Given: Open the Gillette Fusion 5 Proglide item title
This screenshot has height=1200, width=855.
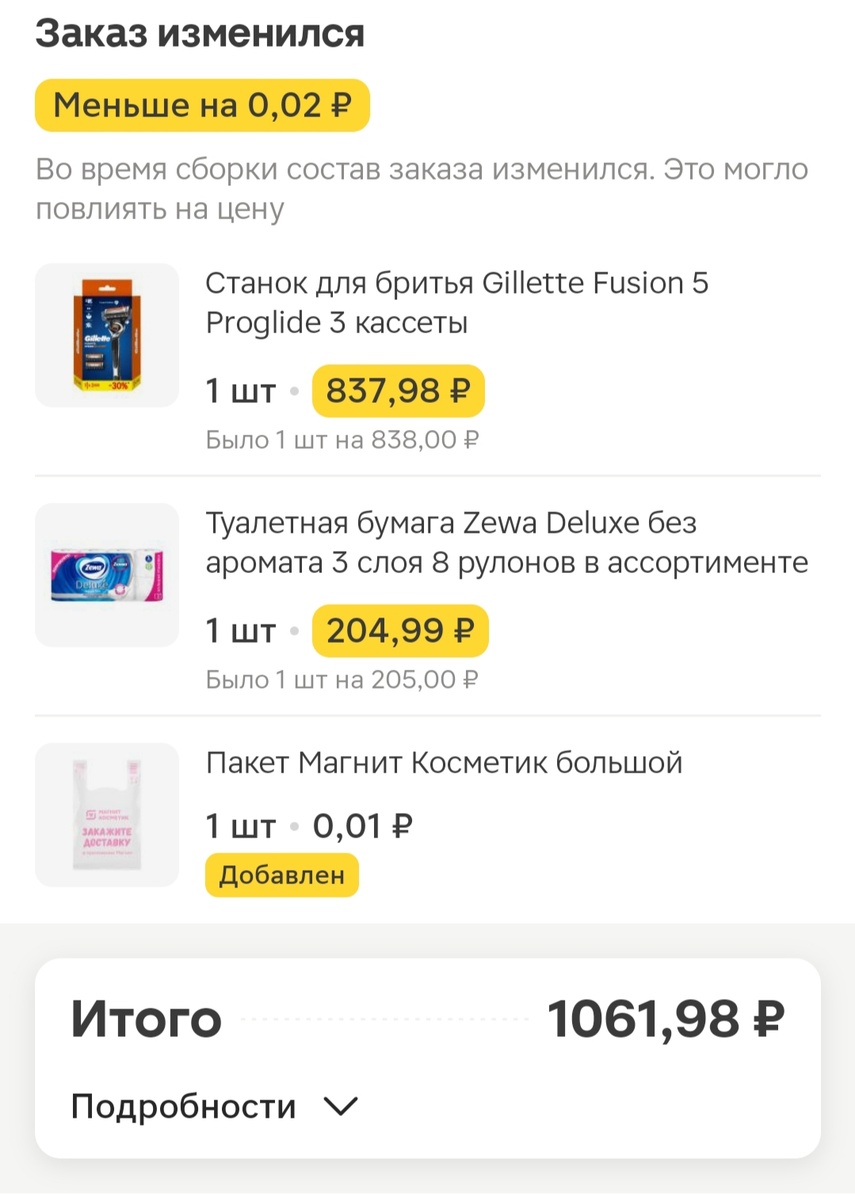Looking at the screenshot, I should tap(456, 303).
